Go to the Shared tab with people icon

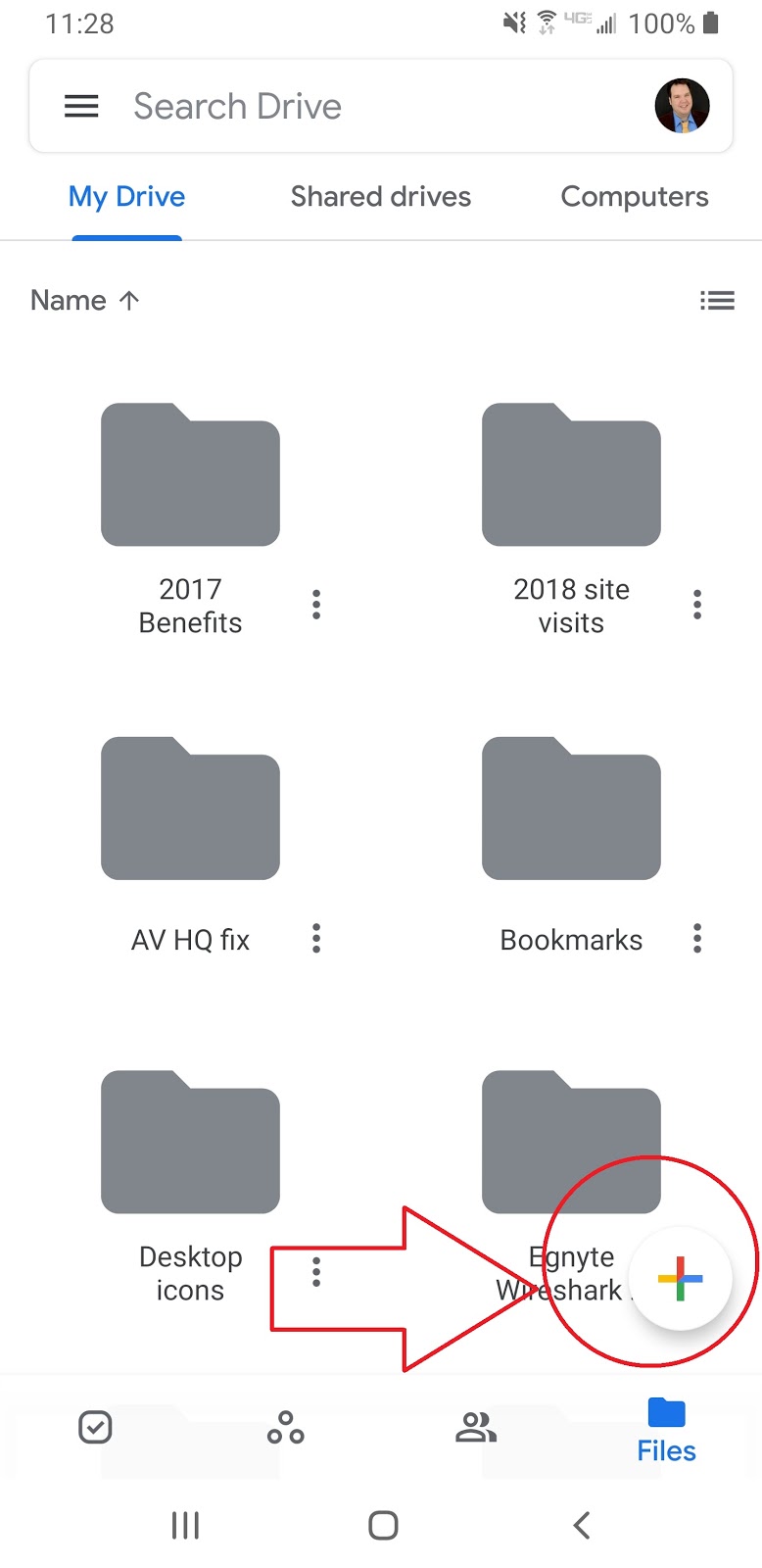476,1427
